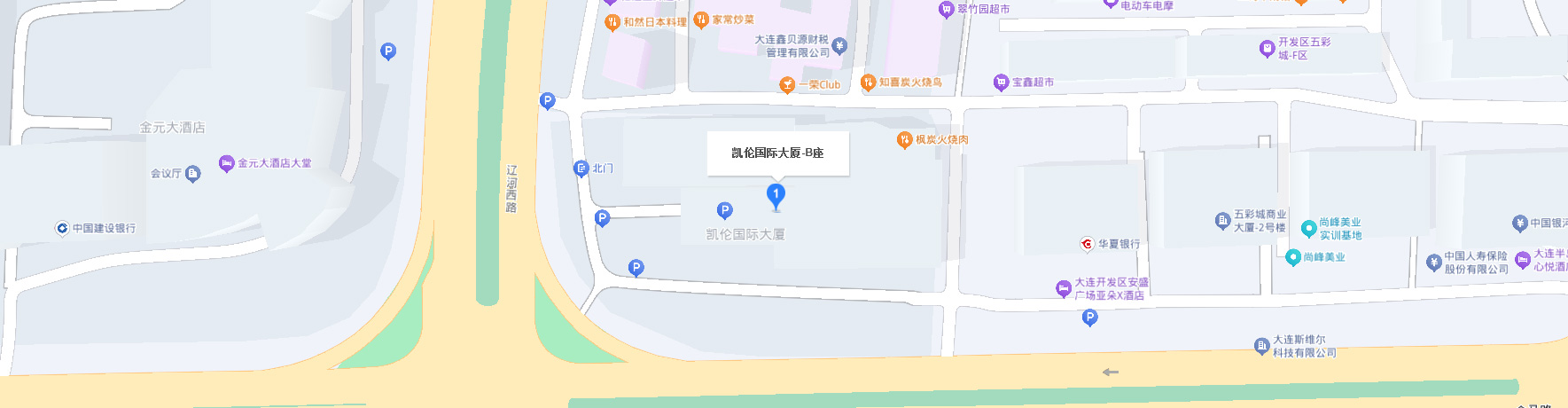Open the 凯伦国际大厦-B座 info label
1568x408 pixels.
point(777,153)
